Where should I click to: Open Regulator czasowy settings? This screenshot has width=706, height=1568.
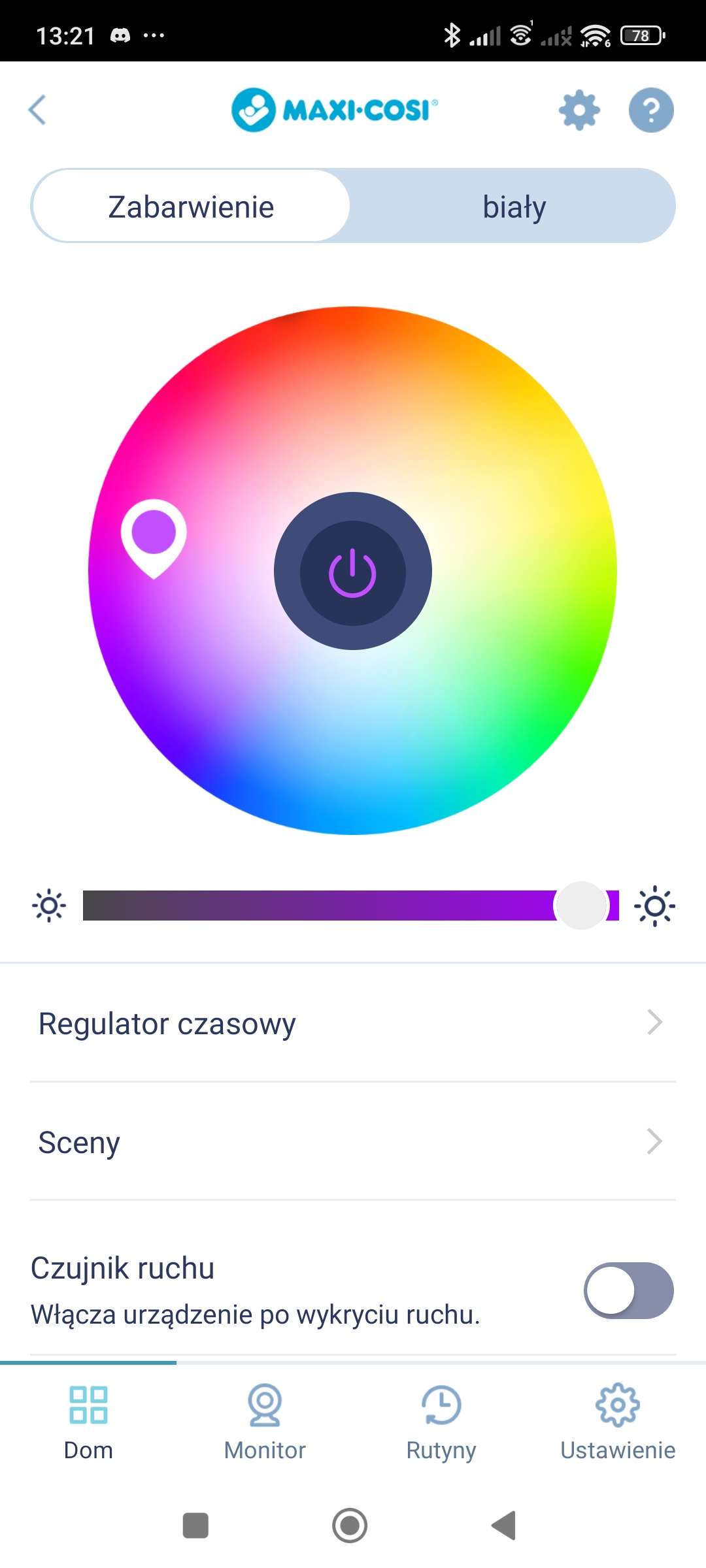[353, 1023]
